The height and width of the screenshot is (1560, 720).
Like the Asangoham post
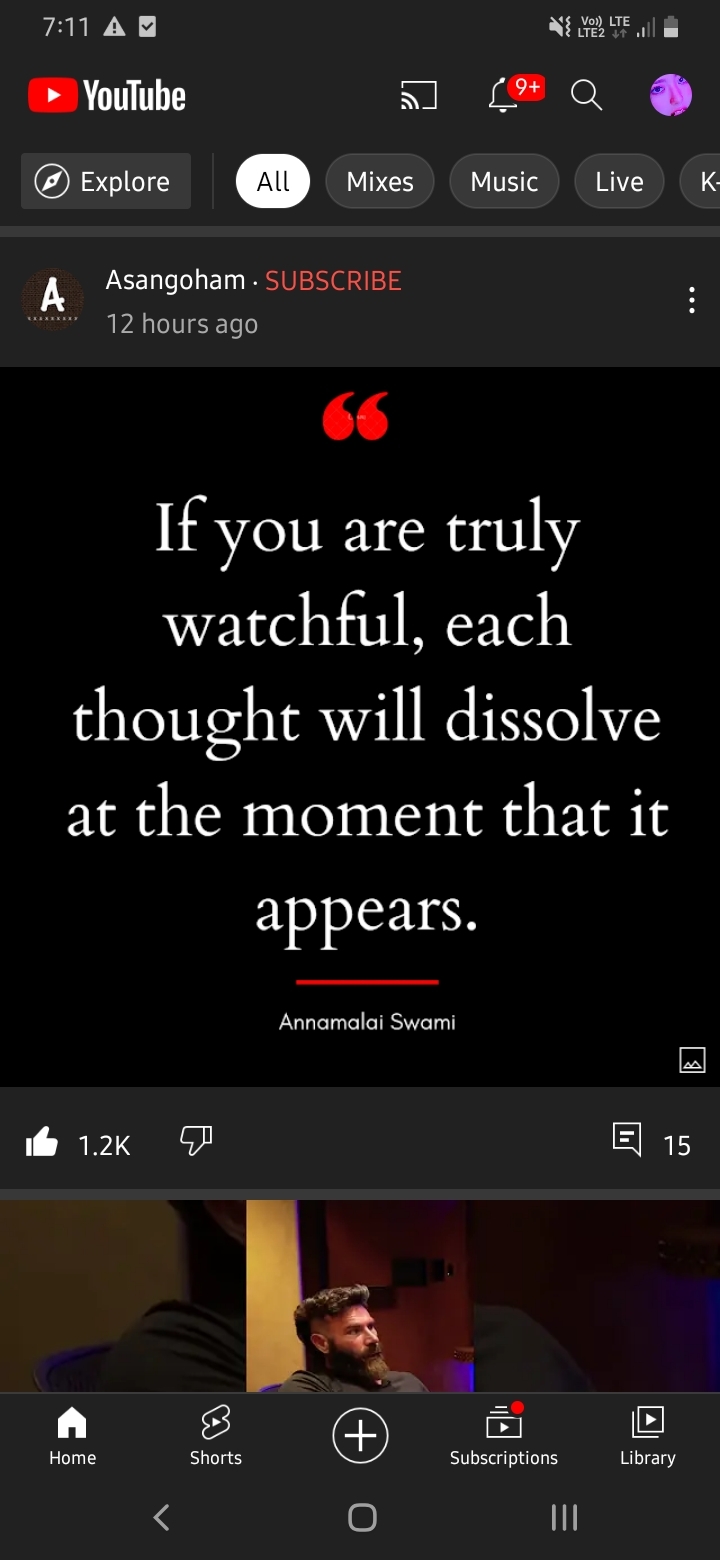[x=42, y=1141]
